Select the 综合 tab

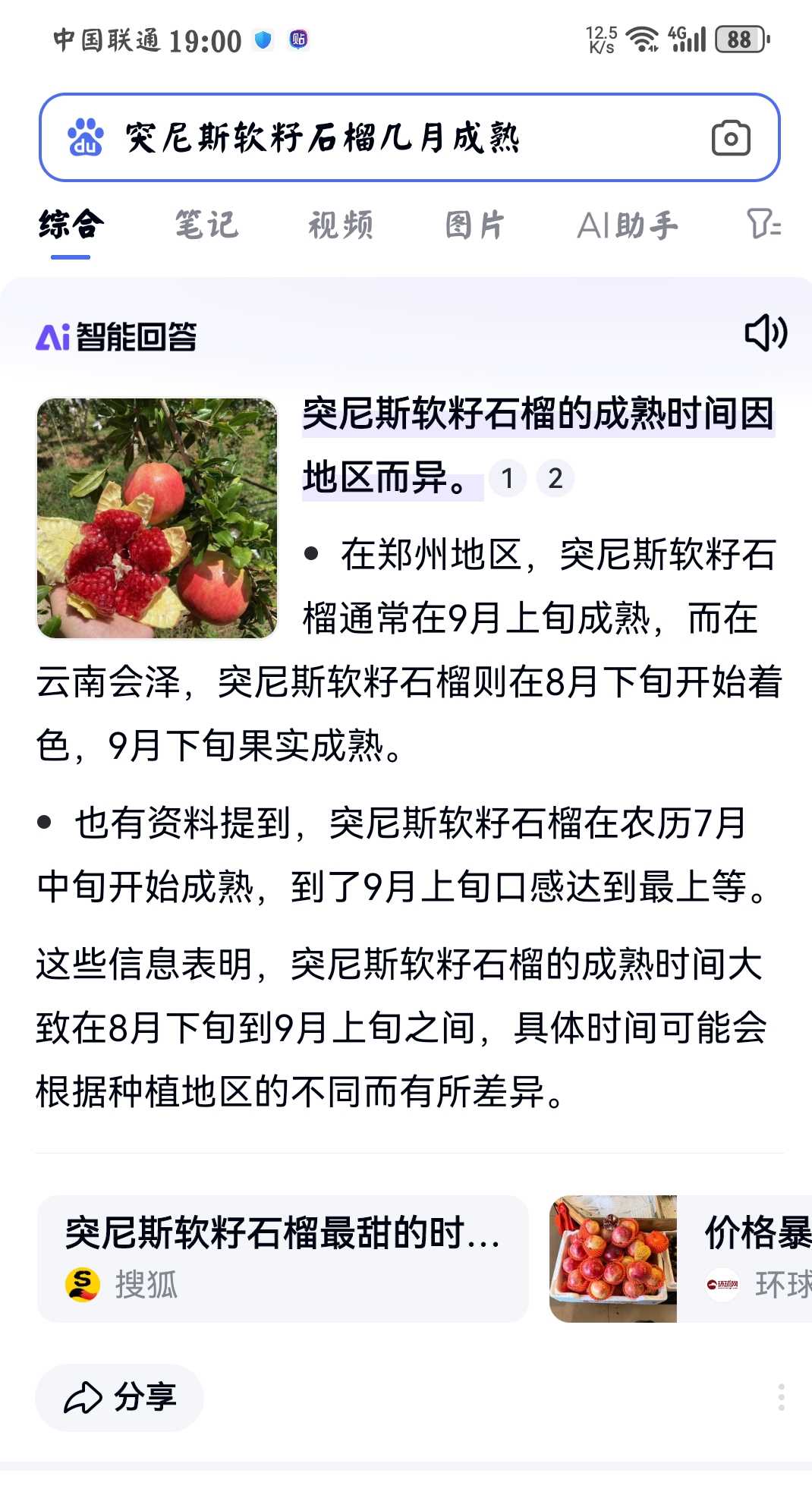click(x=71, y=225)
